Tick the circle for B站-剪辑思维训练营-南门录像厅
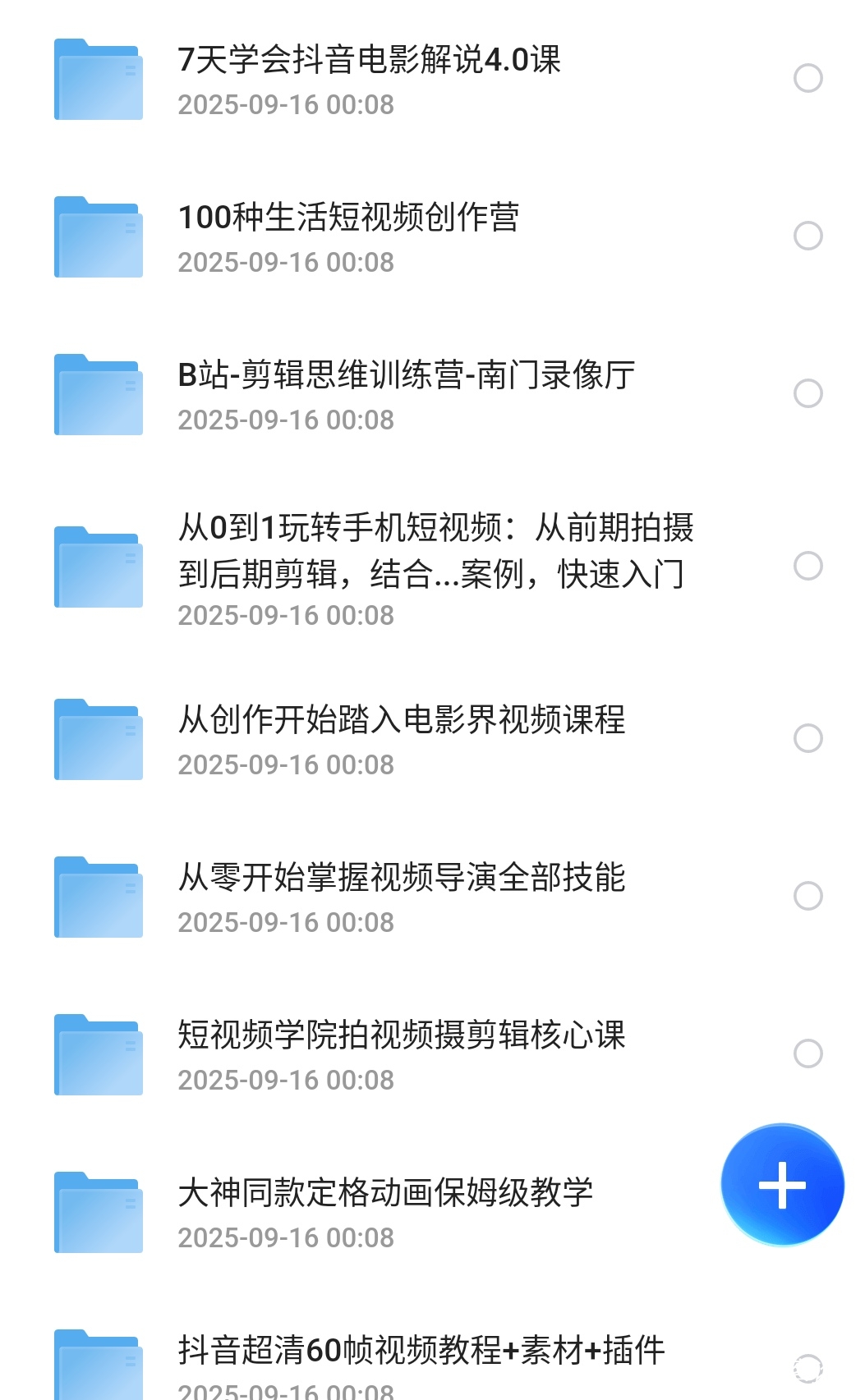 [808, 394]
